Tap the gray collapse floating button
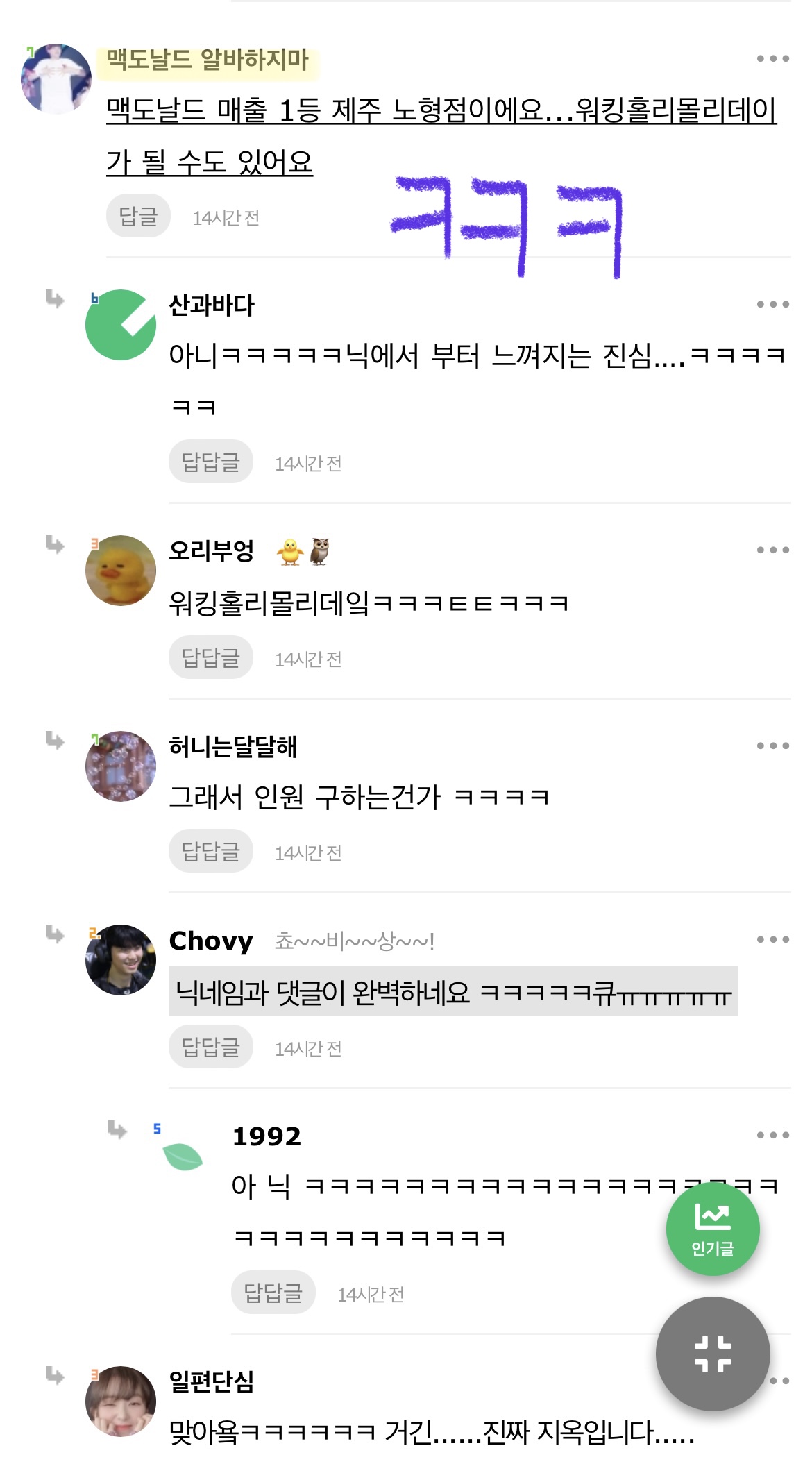Viewport: 812px width, 1464px height. click(x=713, y=1354)
